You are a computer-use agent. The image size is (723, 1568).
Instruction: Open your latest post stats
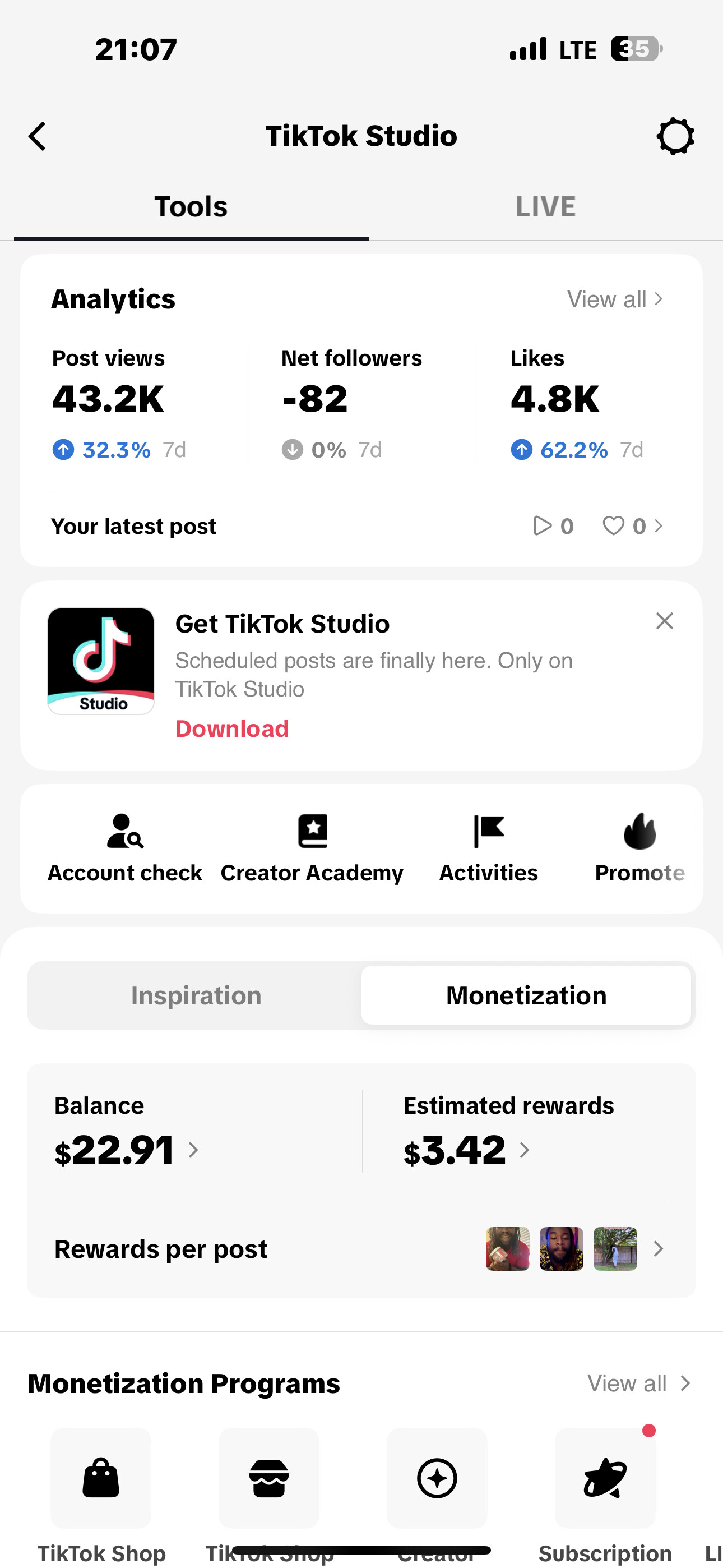[x=360, y=526]
